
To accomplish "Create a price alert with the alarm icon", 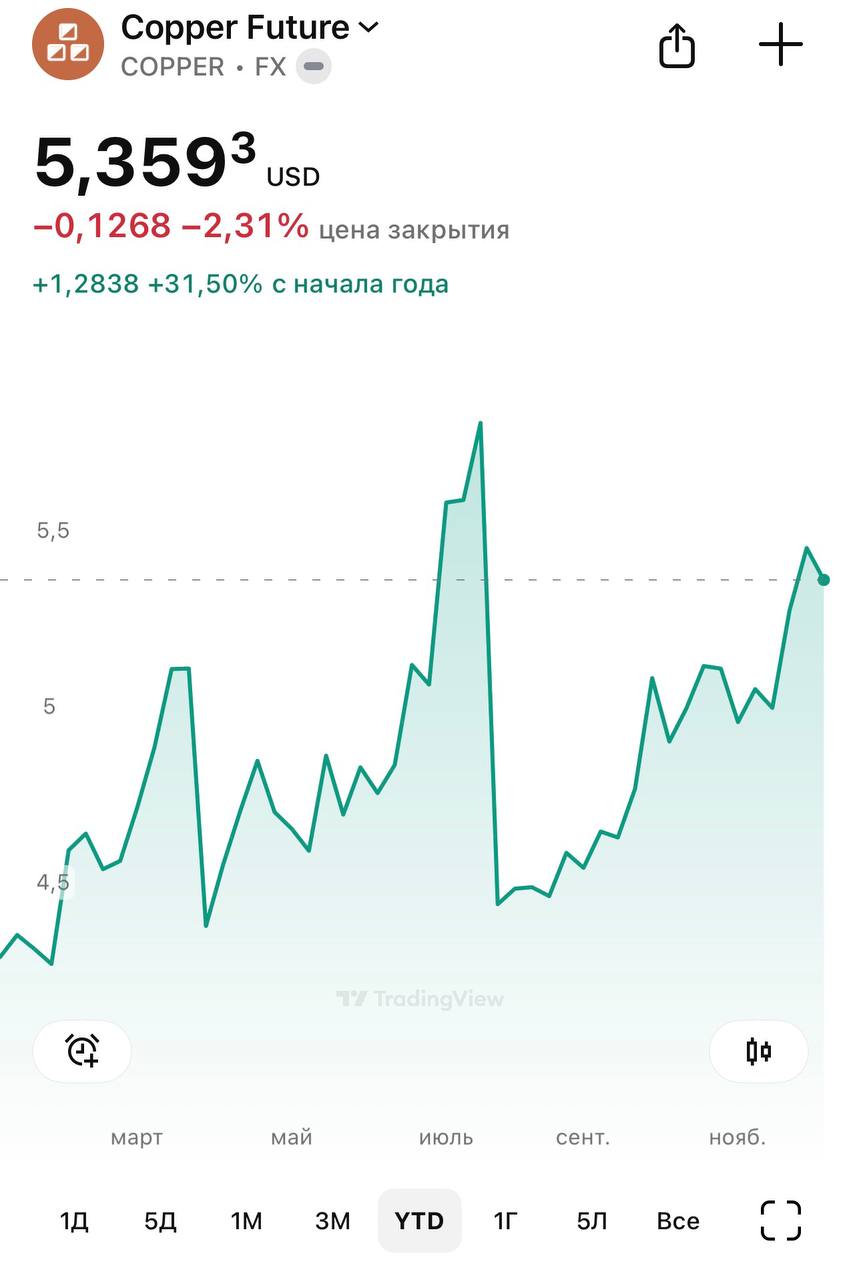I will (x=82, y=1051).
